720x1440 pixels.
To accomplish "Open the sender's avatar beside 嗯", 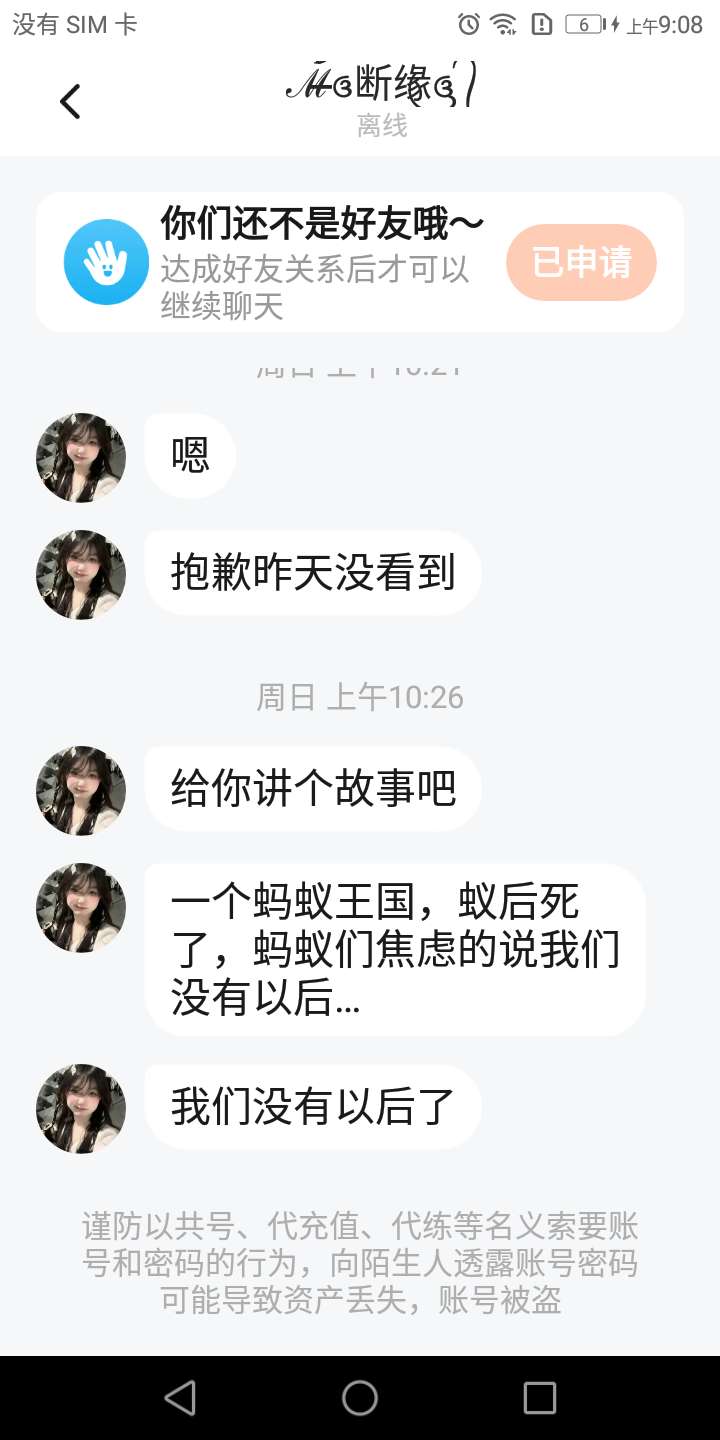I will click(81, 457).
